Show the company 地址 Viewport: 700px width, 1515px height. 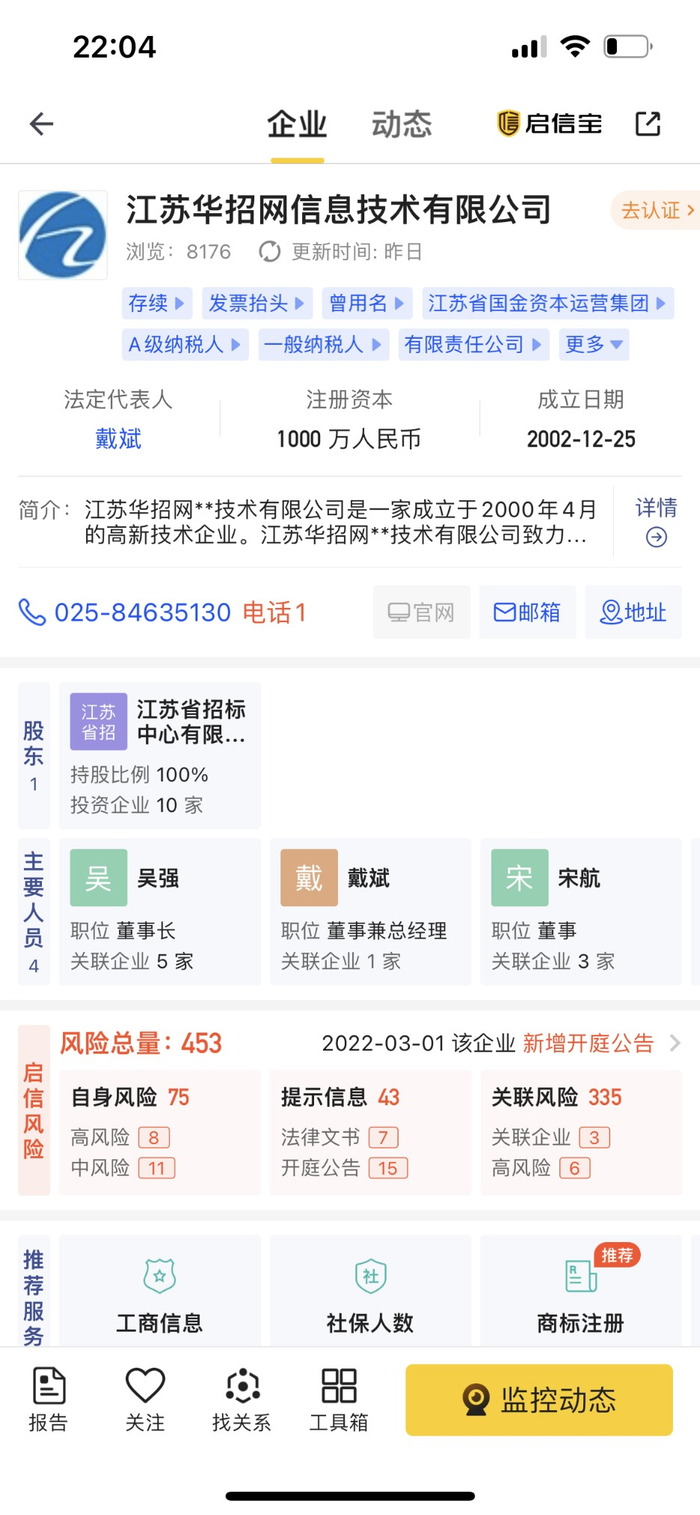click(x=633, y=613)
